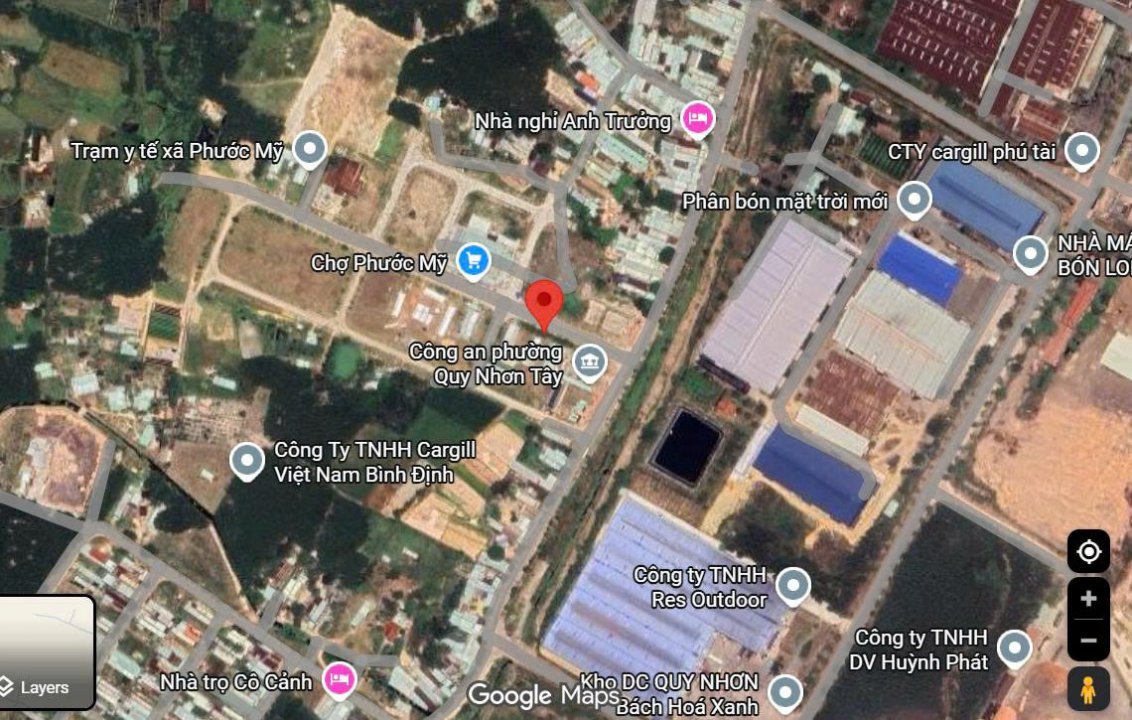Zoom out of the map

[1088, 640]
